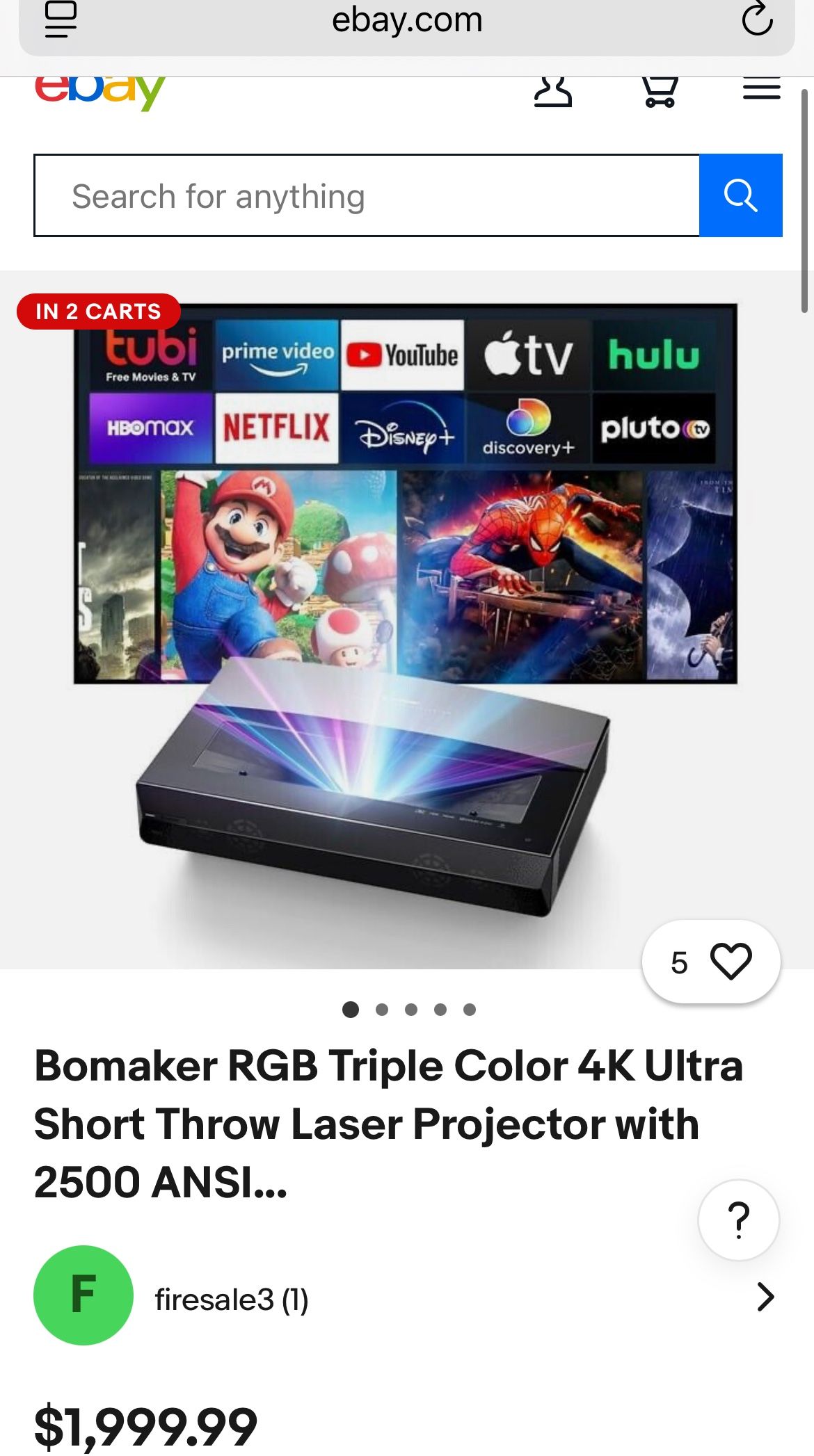Go to the eBay home logo
The width and height of the screenshot is (814, 1456).
(x=100, y=92)
